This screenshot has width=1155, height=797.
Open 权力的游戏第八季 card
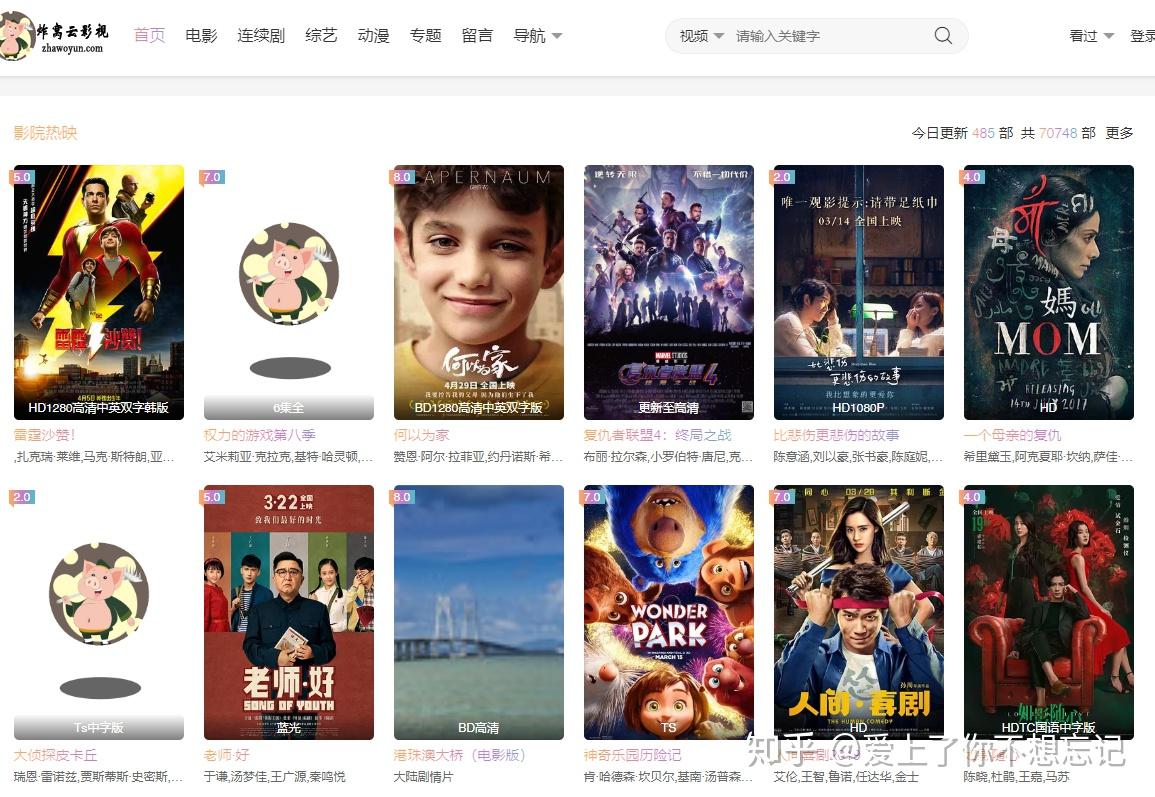point(289,292)
